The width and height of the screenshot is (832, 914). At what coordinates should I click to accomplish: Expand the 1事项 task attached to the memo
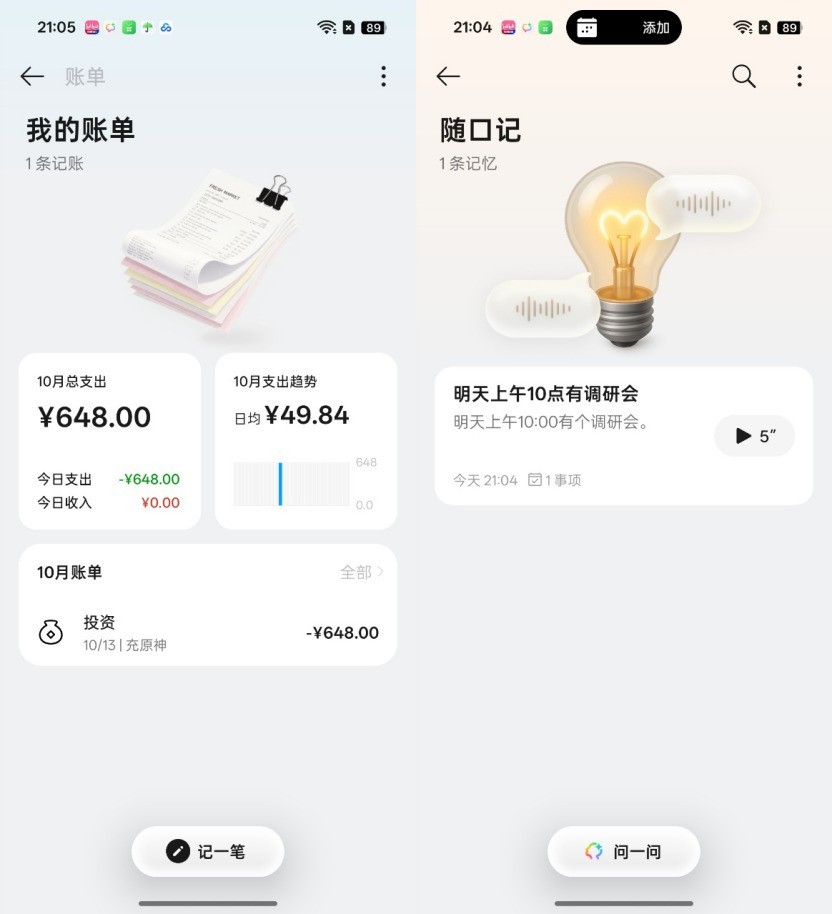560,480
